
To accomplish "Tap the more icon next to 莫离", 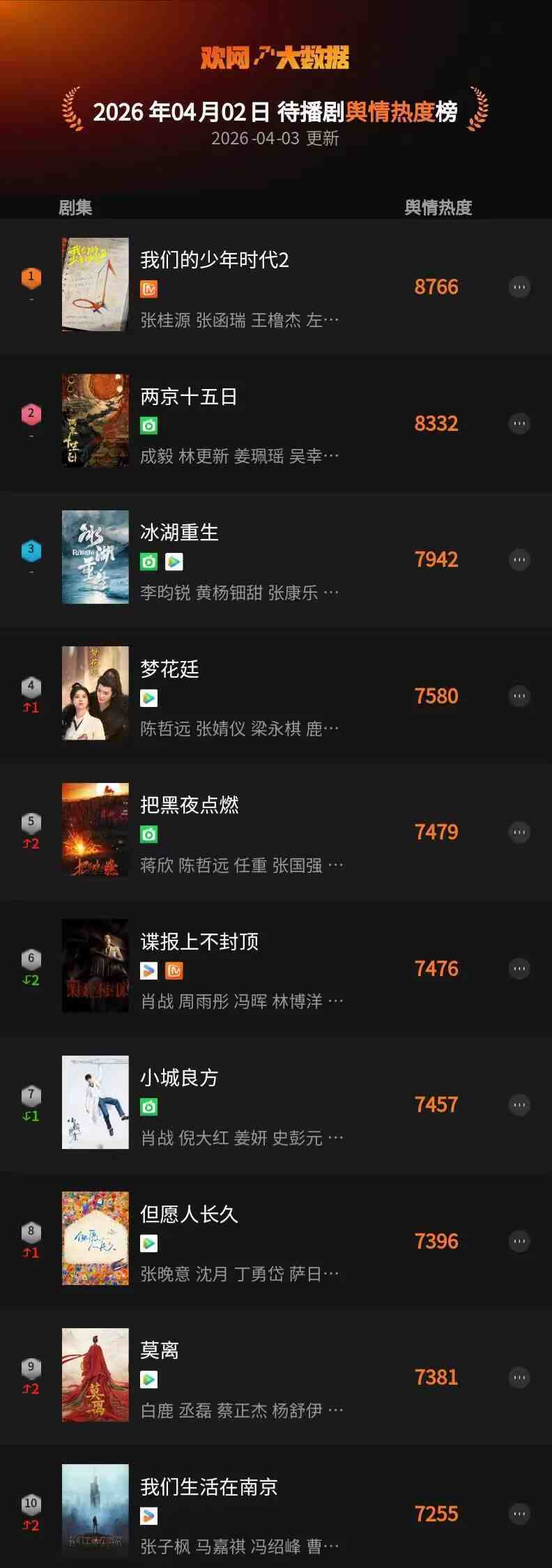I will point(519,1378).
